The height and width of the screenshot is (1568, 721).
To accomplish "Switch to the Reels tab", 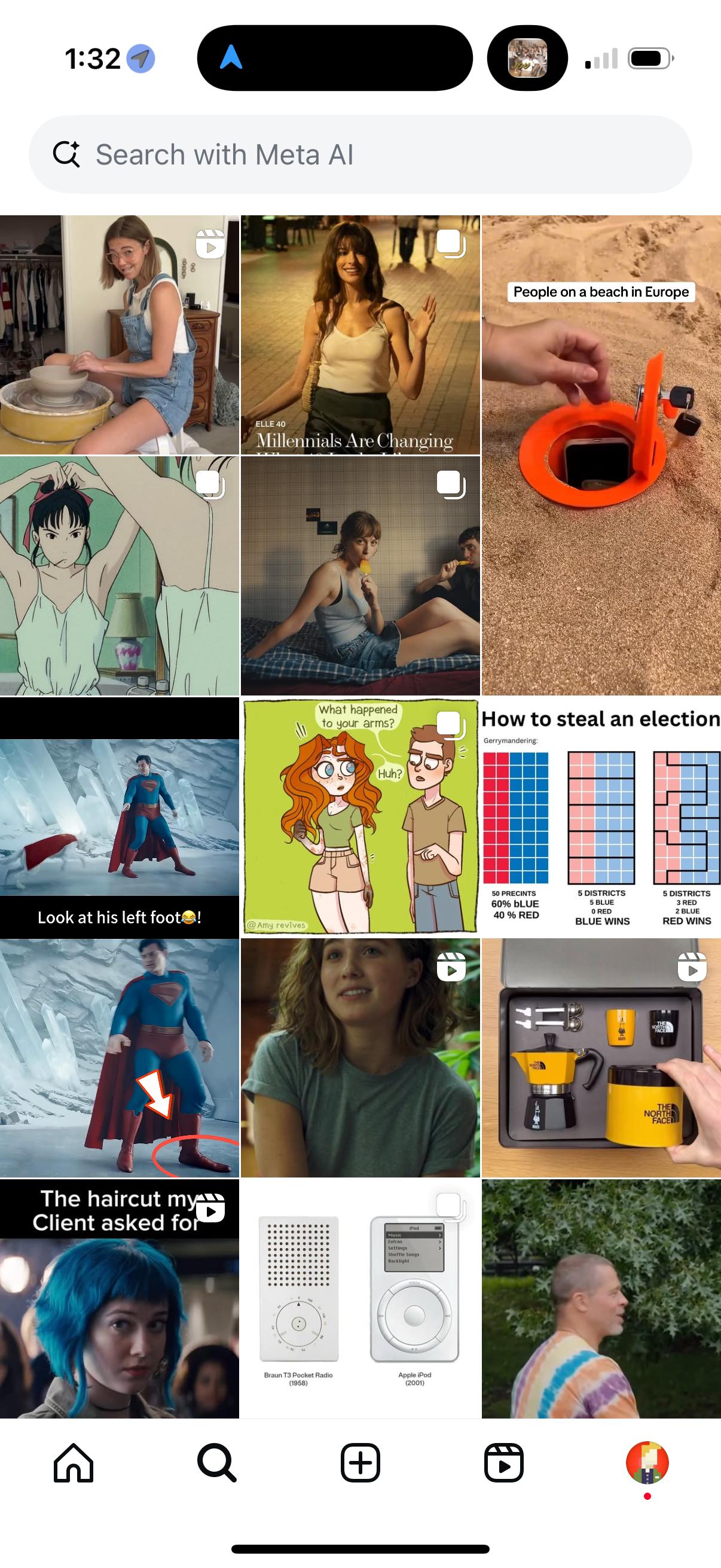I will (x=503, y=1463).
